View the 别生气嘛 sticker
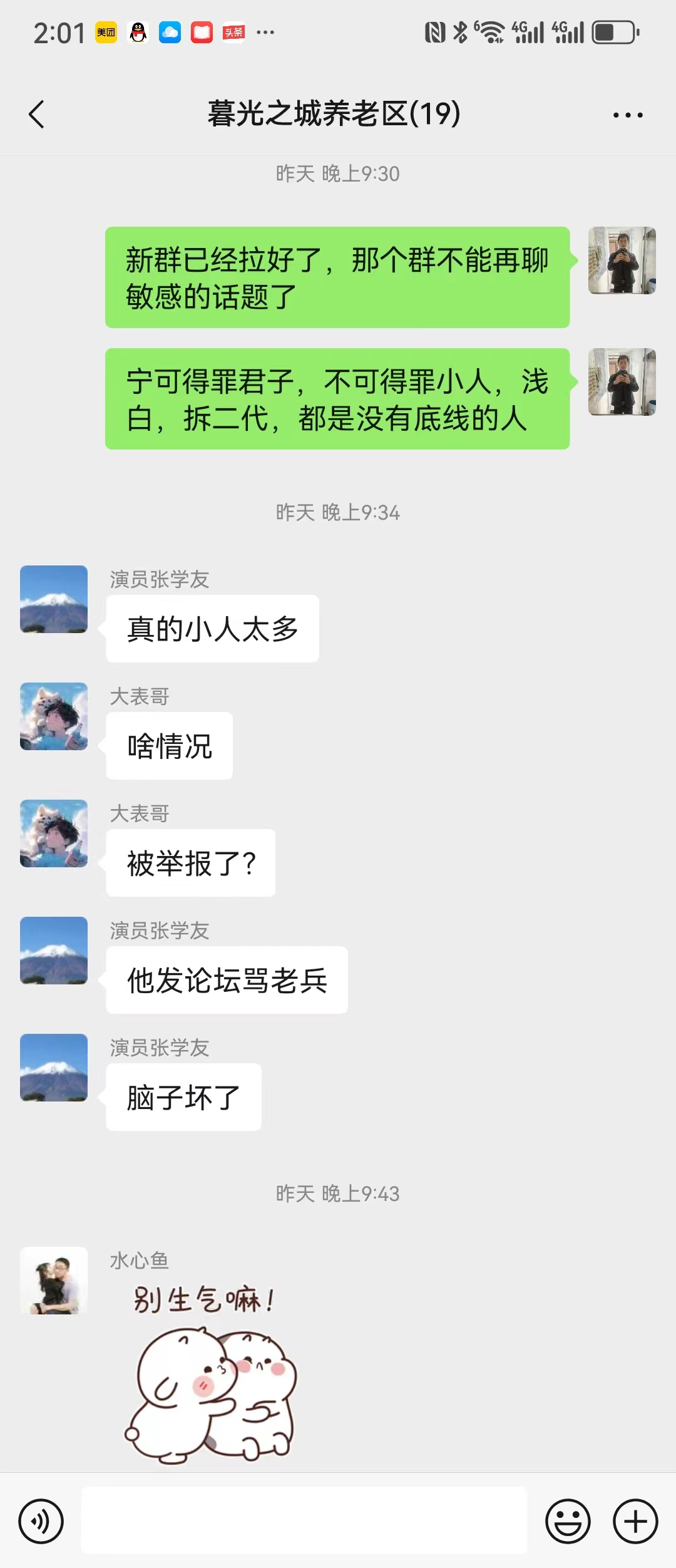The width and height of the screenshot is (676, 1568). (210, 1375)
